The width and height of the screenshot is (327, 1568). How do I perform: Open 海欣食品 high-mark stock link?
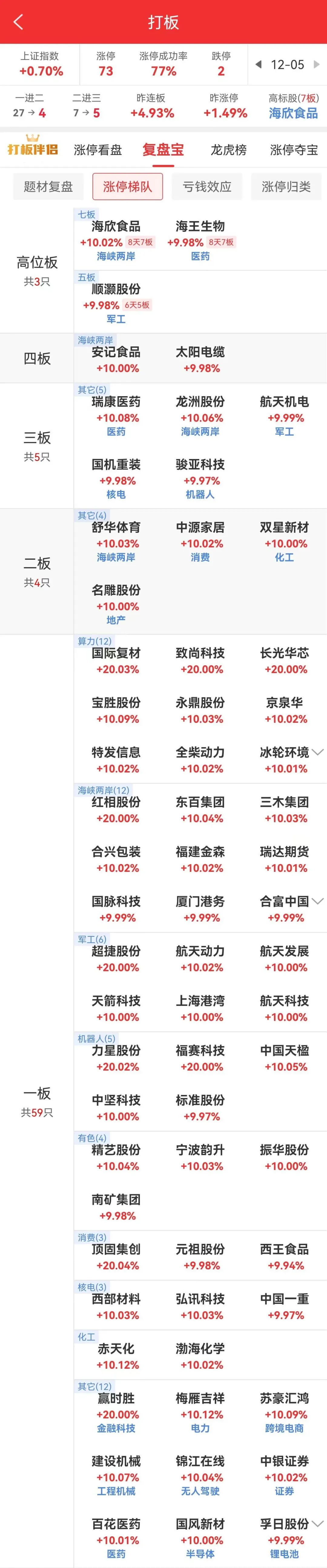[293, 113]
